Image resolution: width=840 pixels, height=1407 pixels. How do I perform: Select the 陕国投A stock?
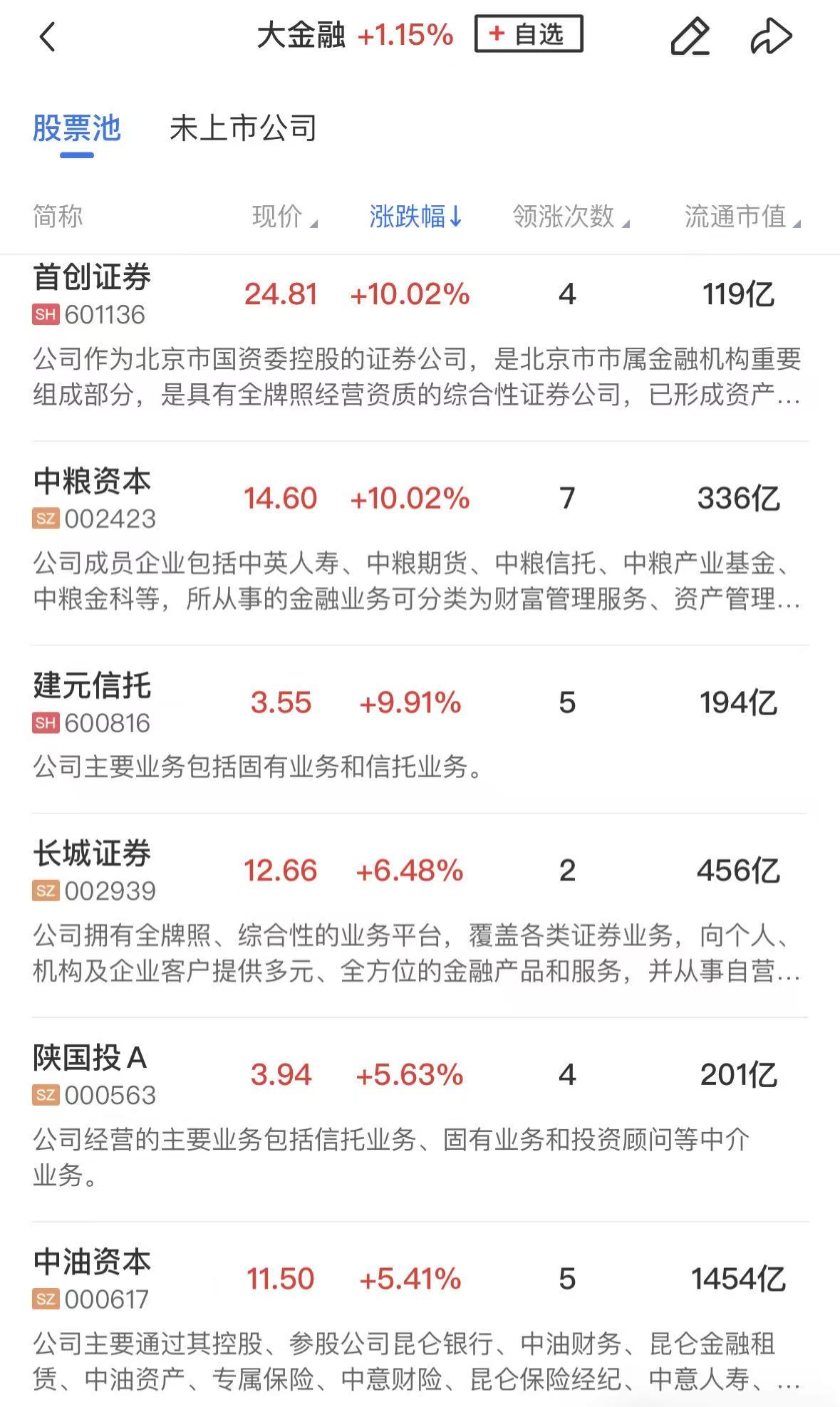[x=90, y=1059]
